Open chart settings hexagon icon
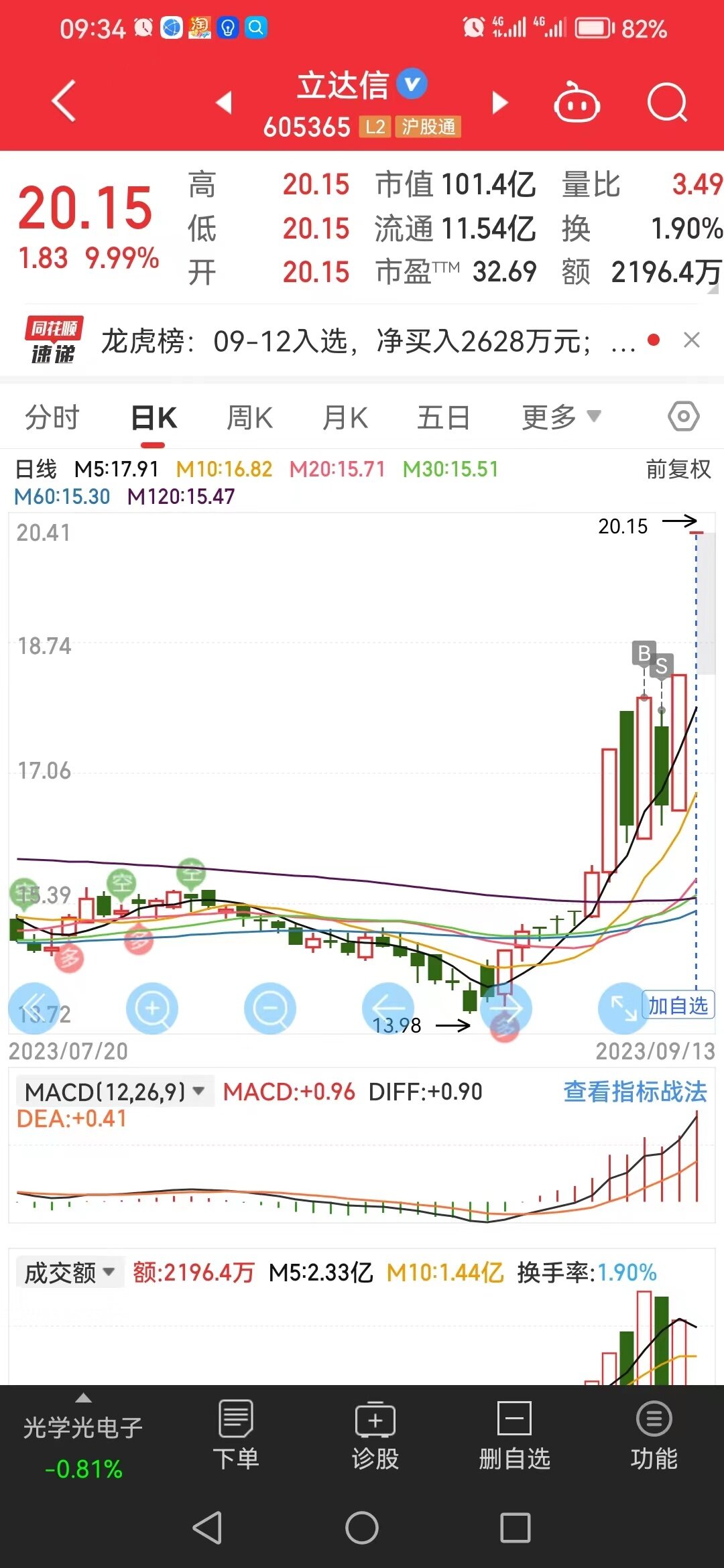The width and height of the screenshot is (724, 1568). (x=683, y=417)
